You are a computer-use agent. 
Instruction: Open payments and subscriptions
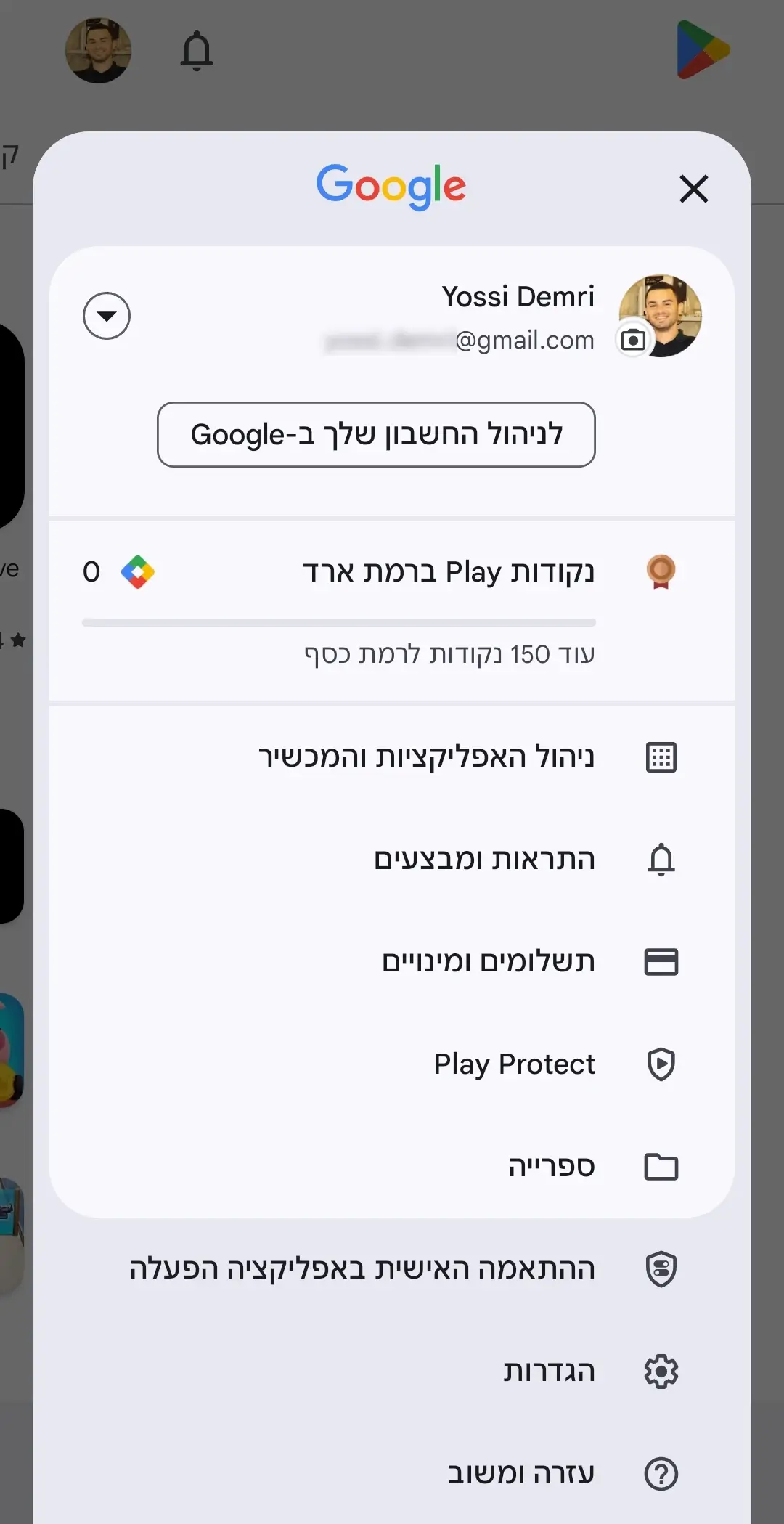[392, 962]
